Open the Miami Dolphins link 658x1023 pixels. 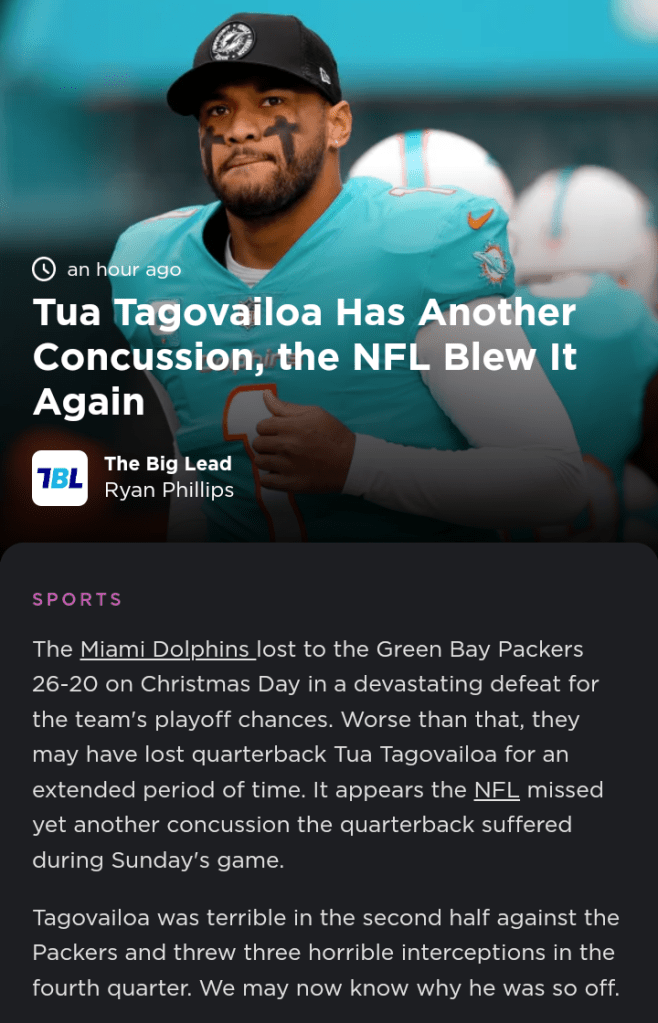[x=166, y=649]
